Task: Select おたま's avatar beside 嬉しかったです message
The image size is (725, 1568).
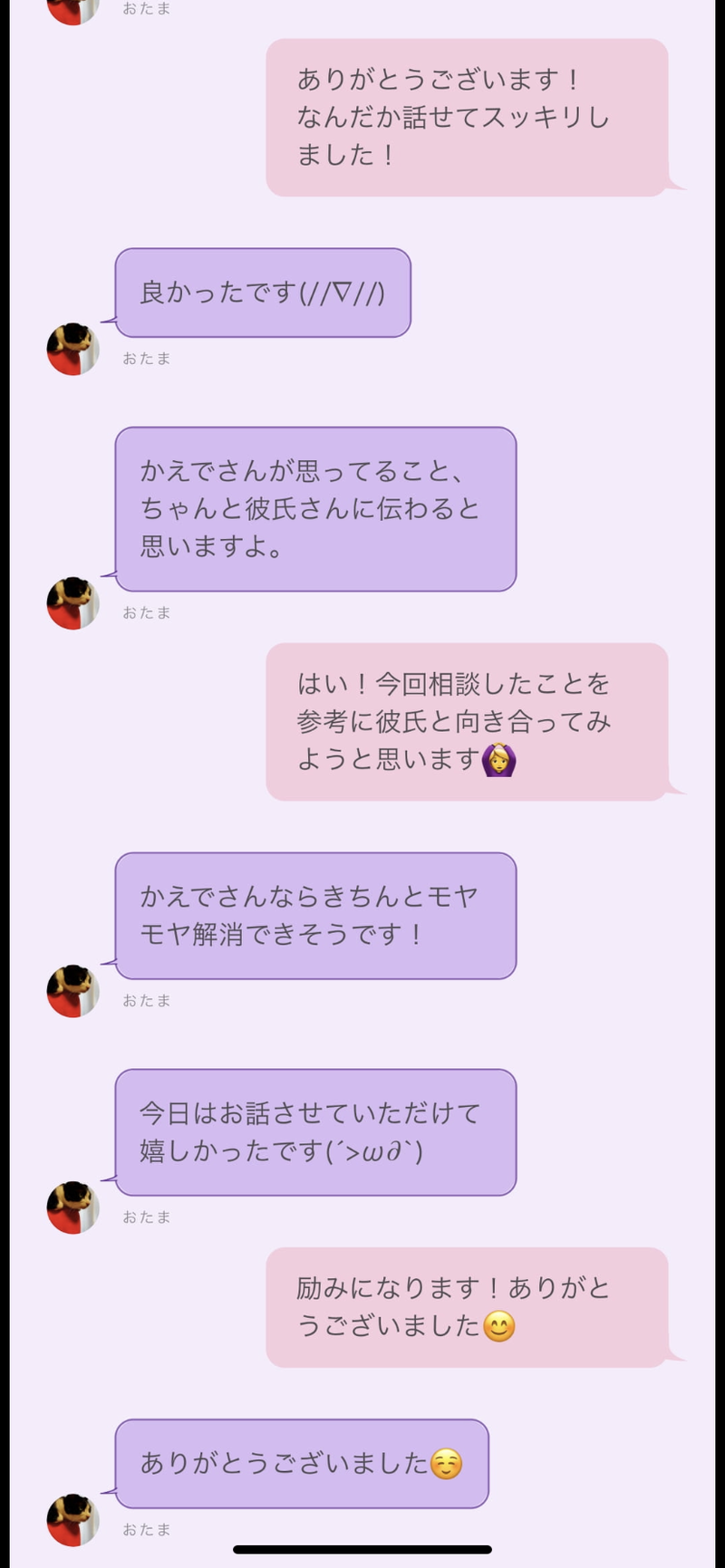Action: 72,1207
